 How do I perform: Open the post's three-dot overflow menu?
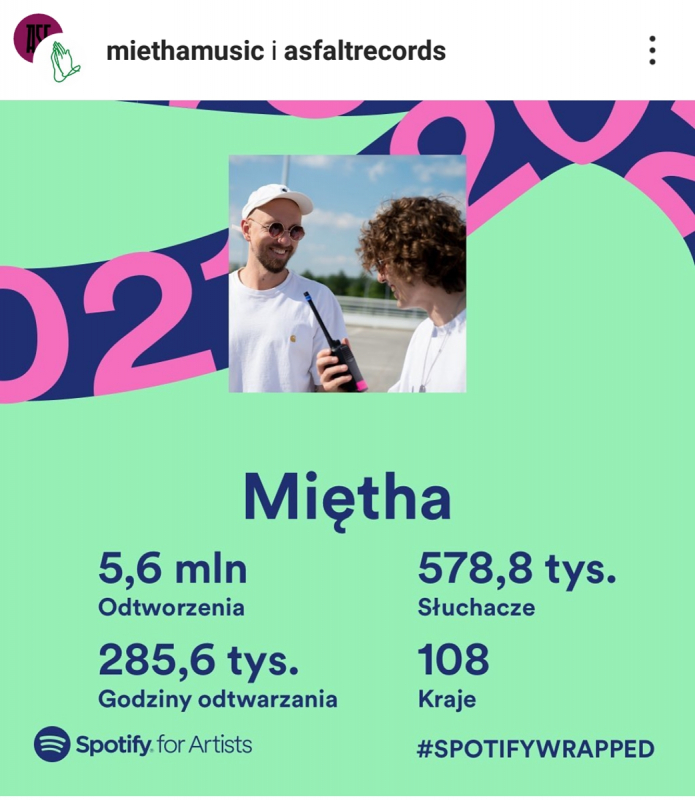coord(652,50)
